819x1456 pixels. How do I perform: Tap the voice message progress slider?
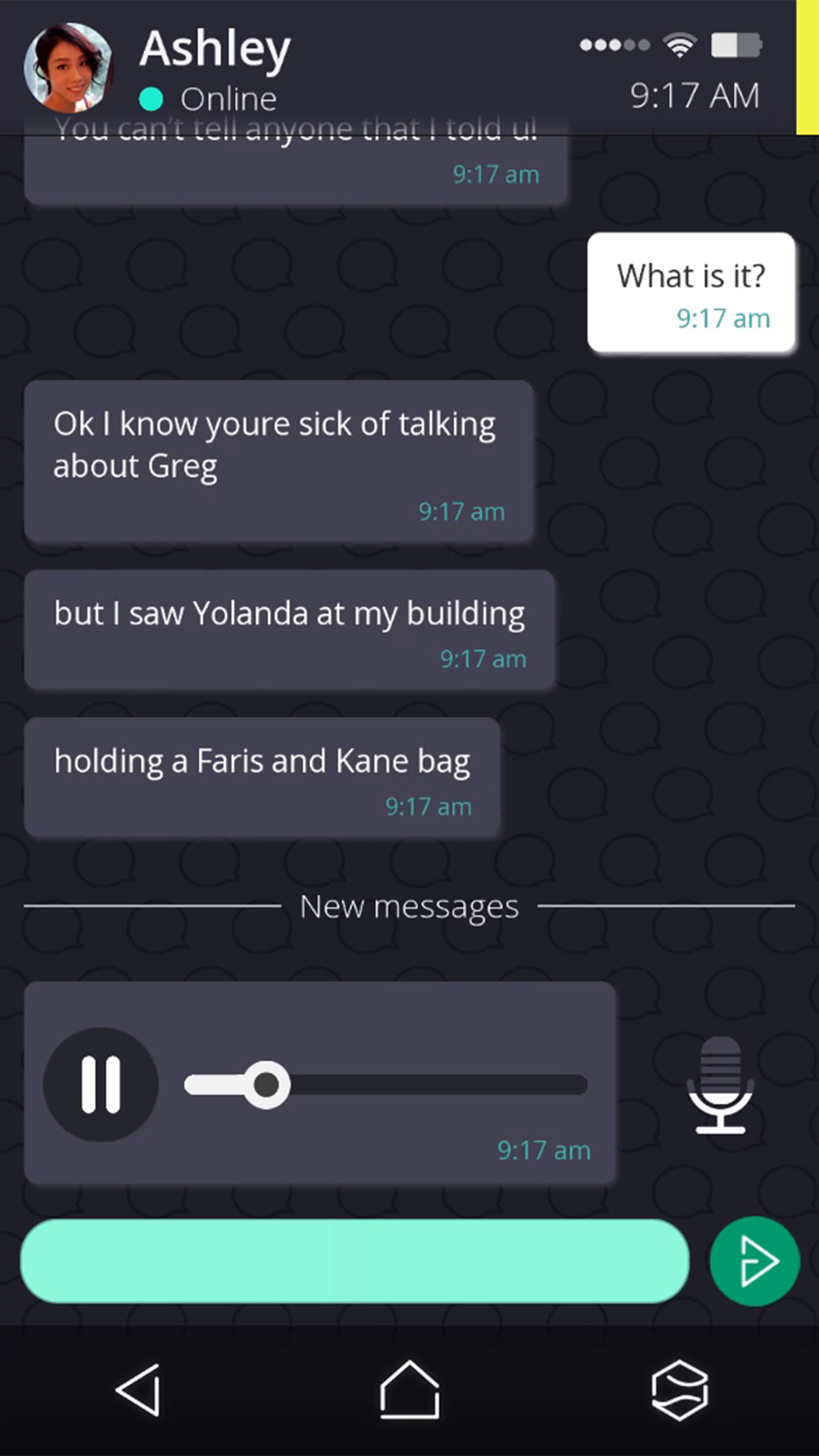click(387, 1085)
